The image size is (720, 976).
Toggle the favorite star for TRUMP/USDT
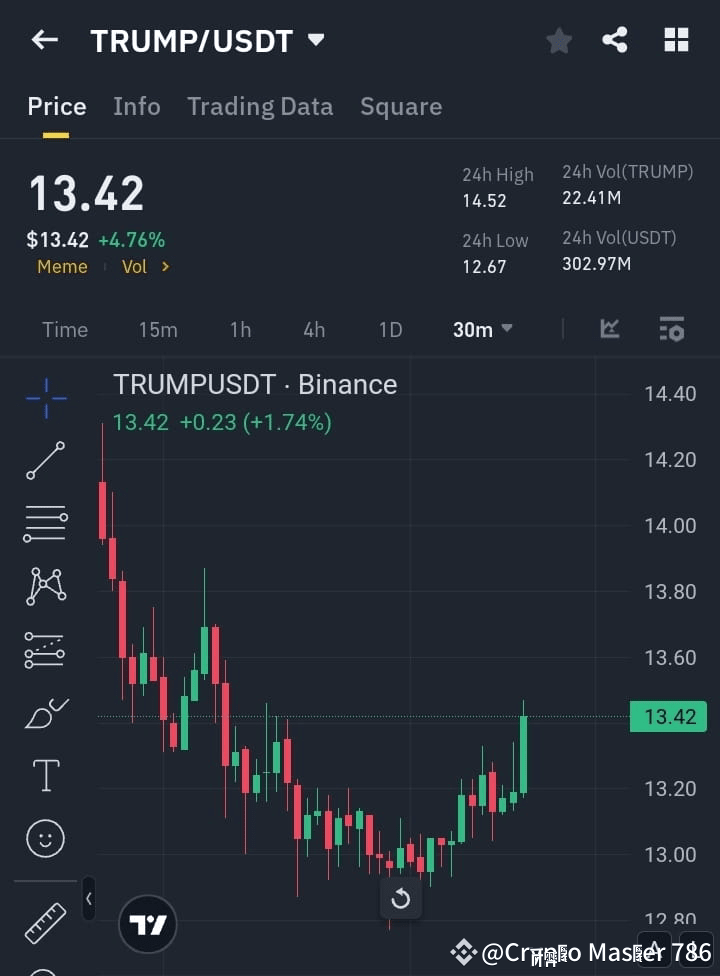click(x=558, y=40)
